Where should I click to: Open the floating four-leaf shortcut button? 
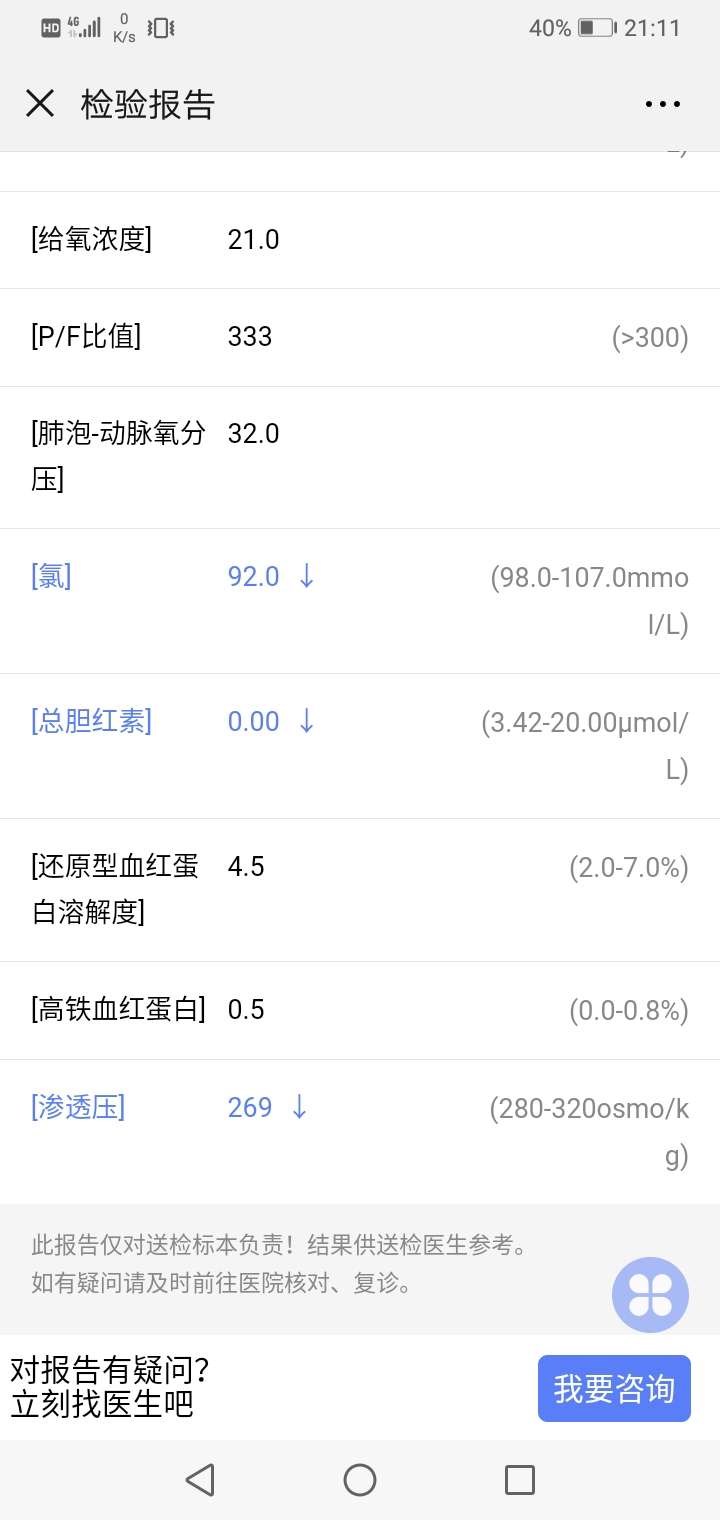(650, 1294)
